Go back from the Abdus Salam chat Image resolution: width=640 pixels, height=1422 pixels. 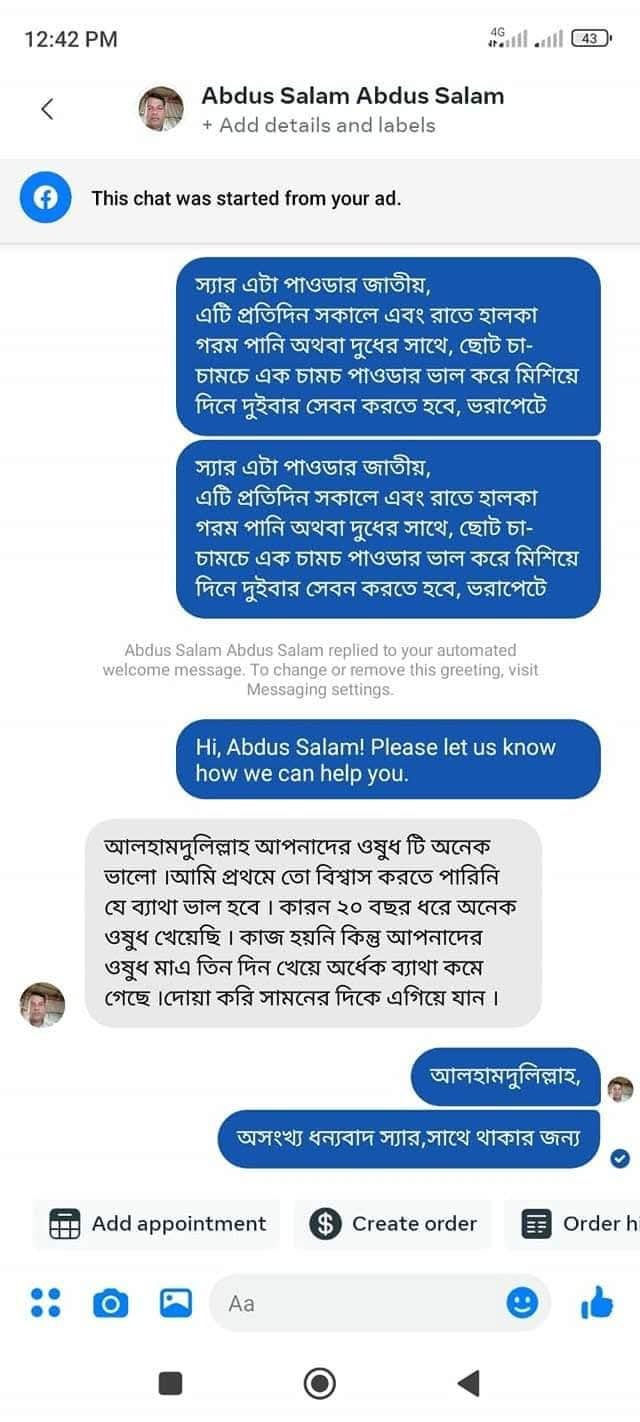46,109
